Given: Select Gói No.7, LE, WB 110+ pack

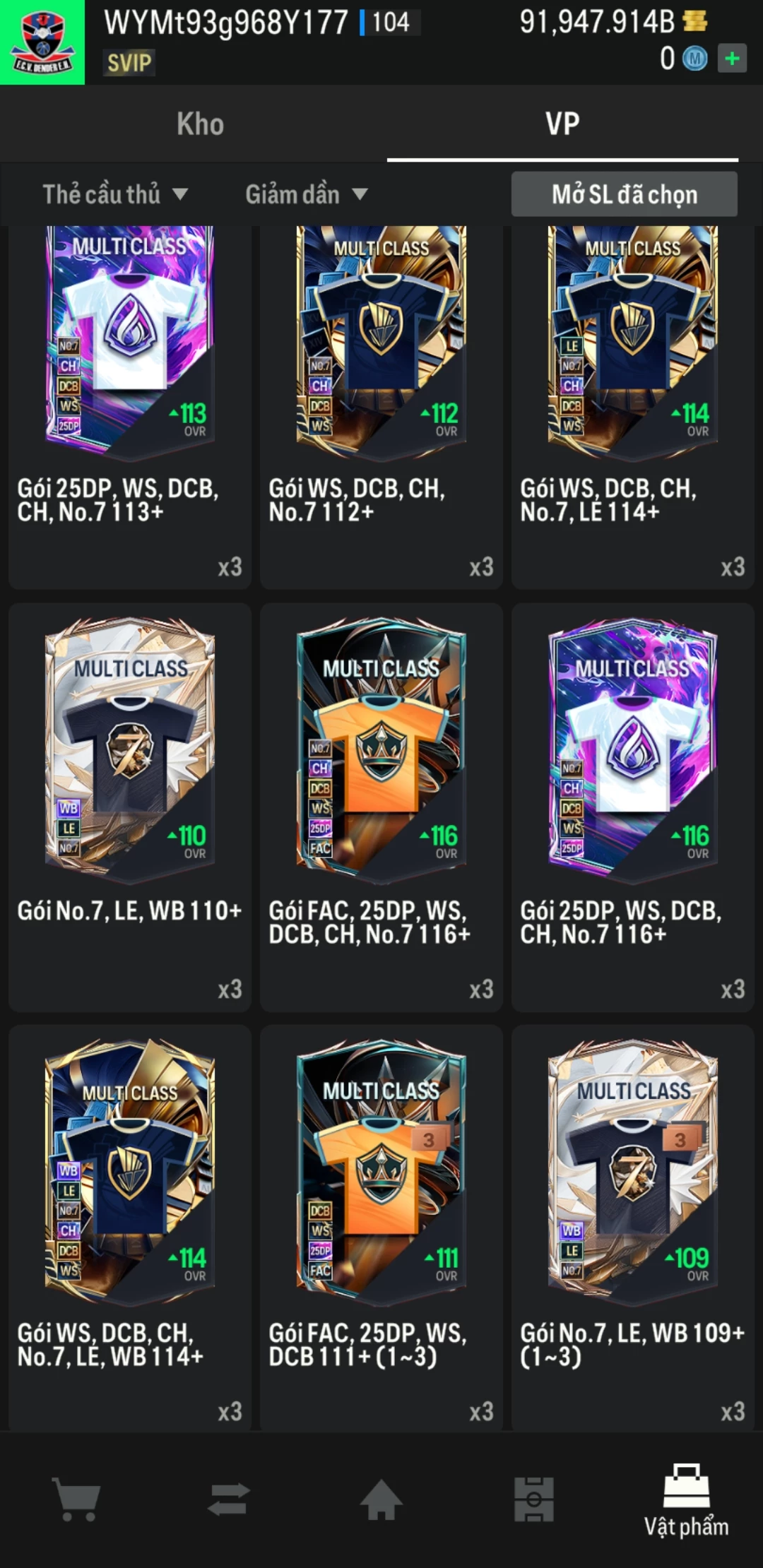Looking at the screenshot, I should 130,805.
